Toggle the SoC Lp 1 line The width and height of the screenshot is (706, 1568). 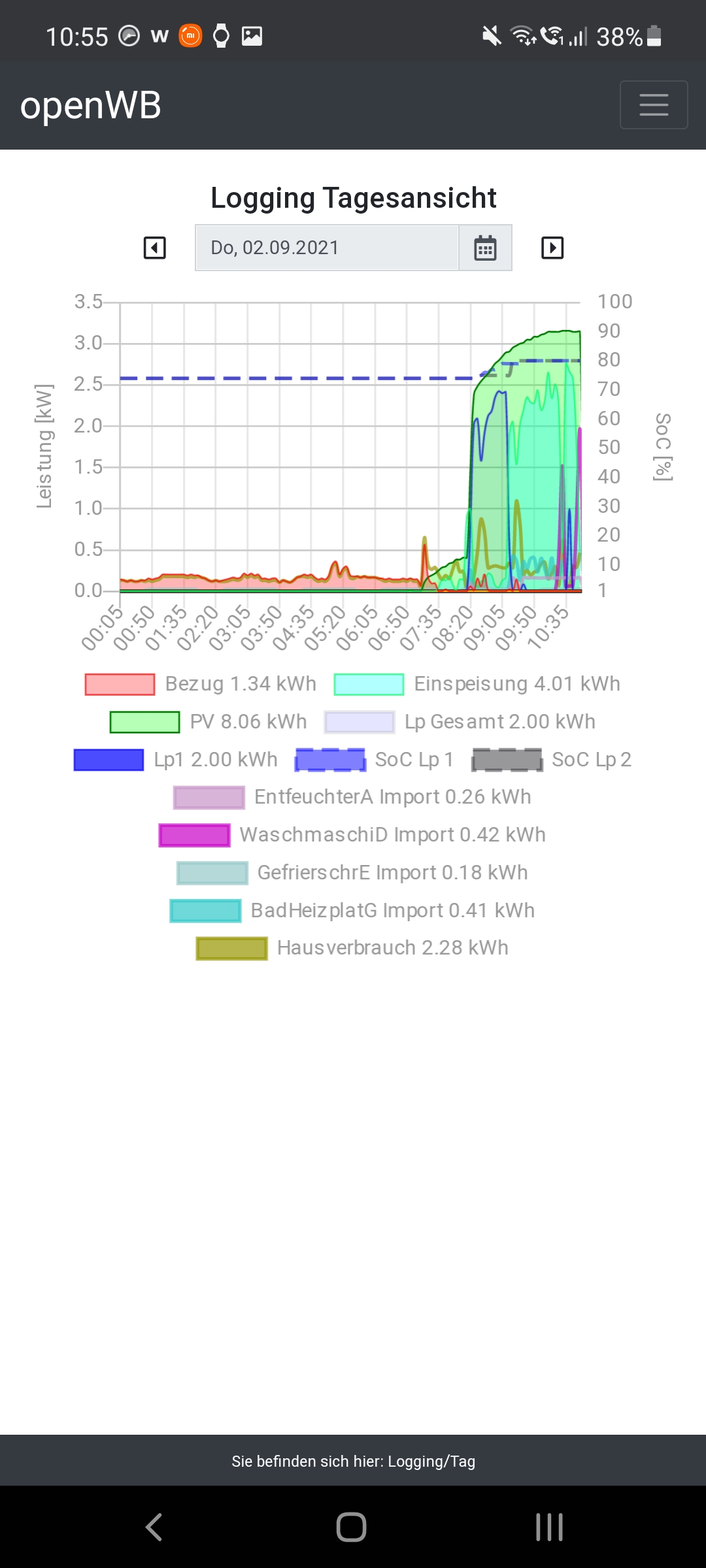click(x=375, y=760)
